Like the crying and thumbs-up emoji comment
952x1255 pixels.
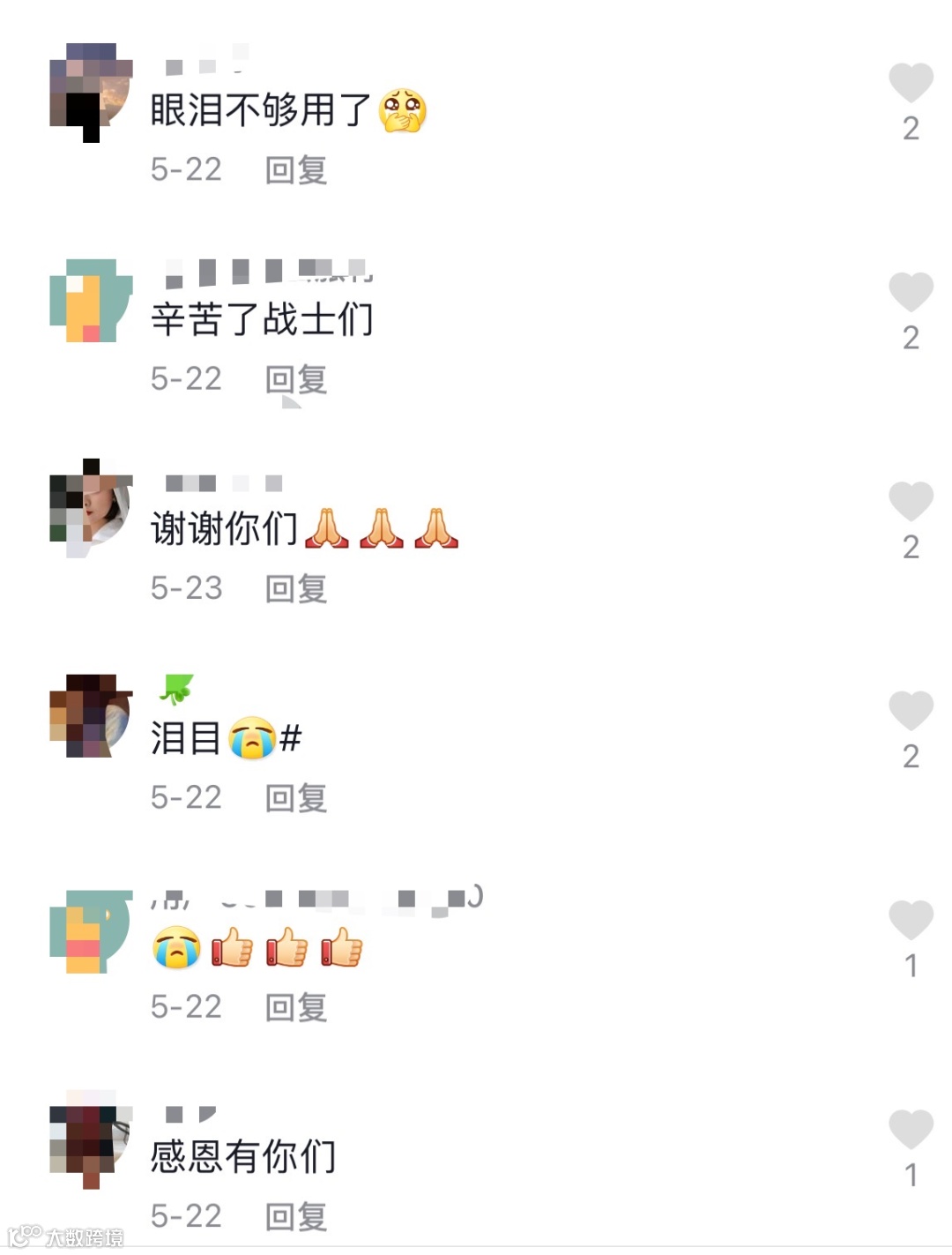[x=911, y=920]
